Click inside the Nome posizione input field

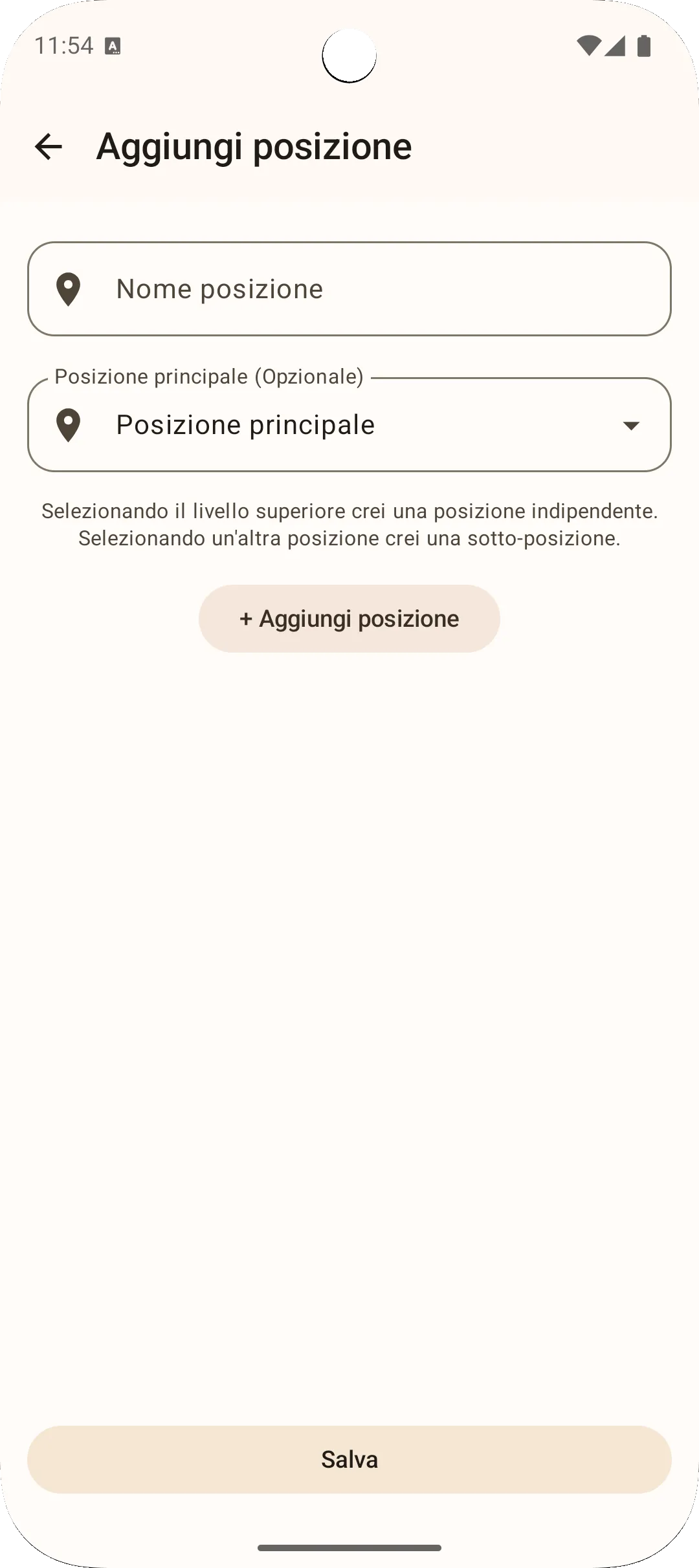point(349,290)
